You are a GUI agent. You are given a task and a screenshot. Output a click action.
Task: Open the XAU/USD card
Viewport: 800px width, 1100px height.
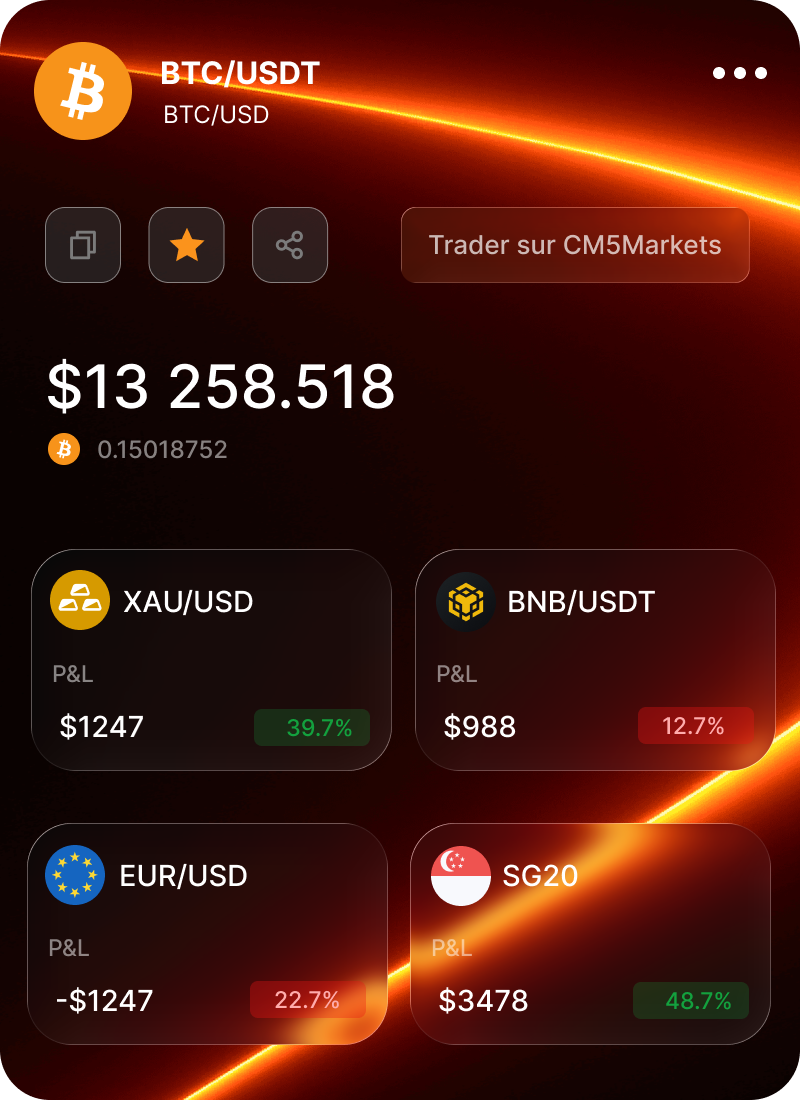coord(210,660)
